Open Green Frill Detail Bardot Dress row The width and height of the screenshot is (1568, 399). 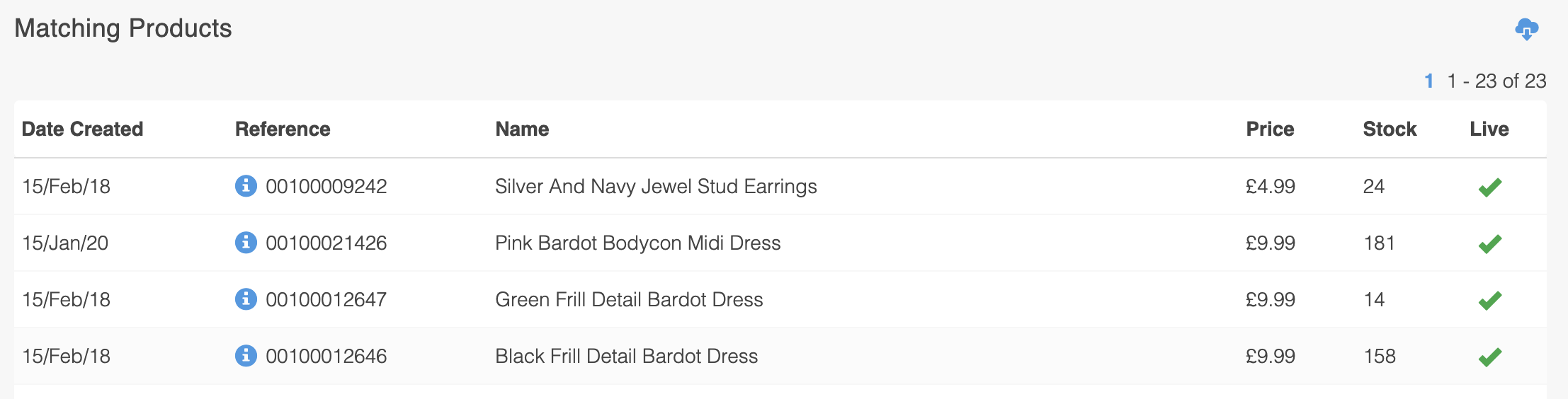pyautogui.click(x=628, y=299)
